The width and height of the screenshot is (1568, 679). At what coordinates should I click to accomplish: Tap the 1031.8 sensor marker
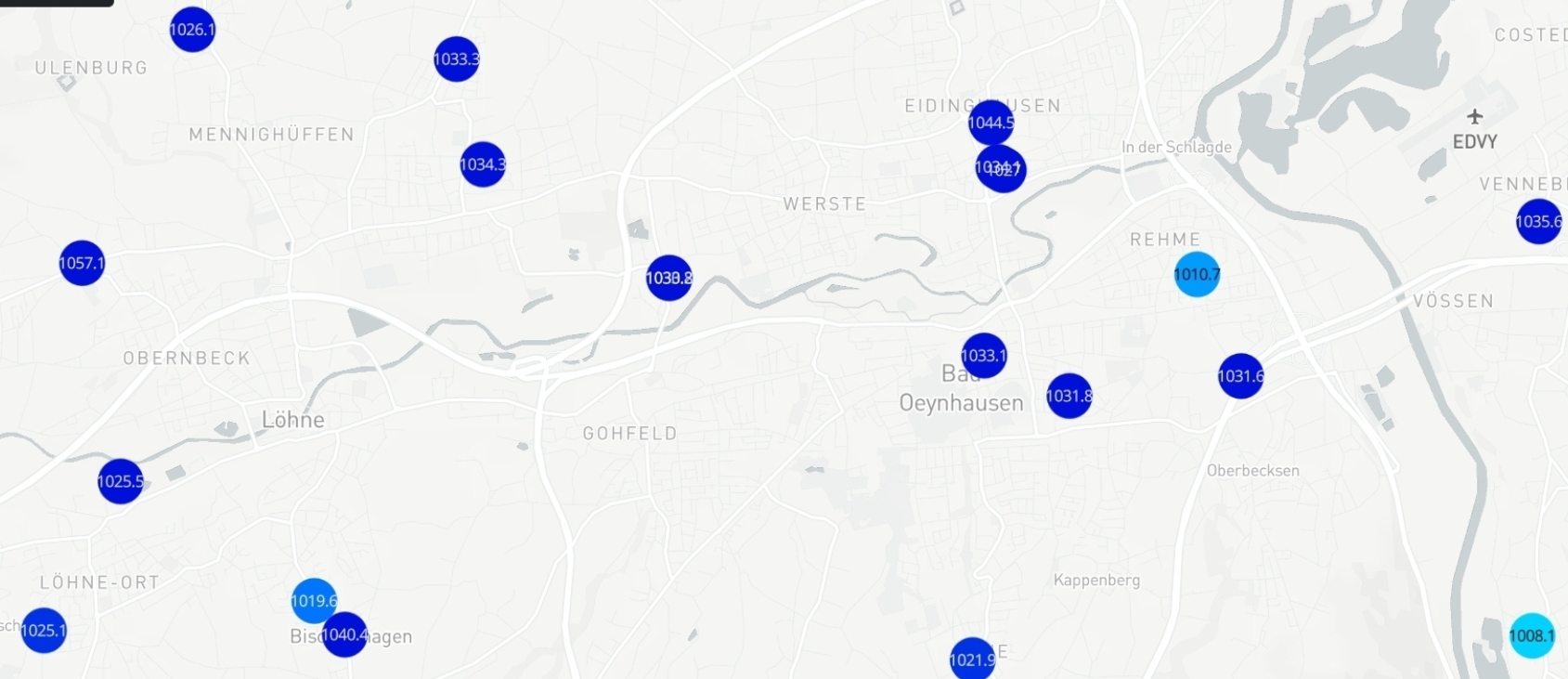pyautogui.click(x=1069, y=397)
